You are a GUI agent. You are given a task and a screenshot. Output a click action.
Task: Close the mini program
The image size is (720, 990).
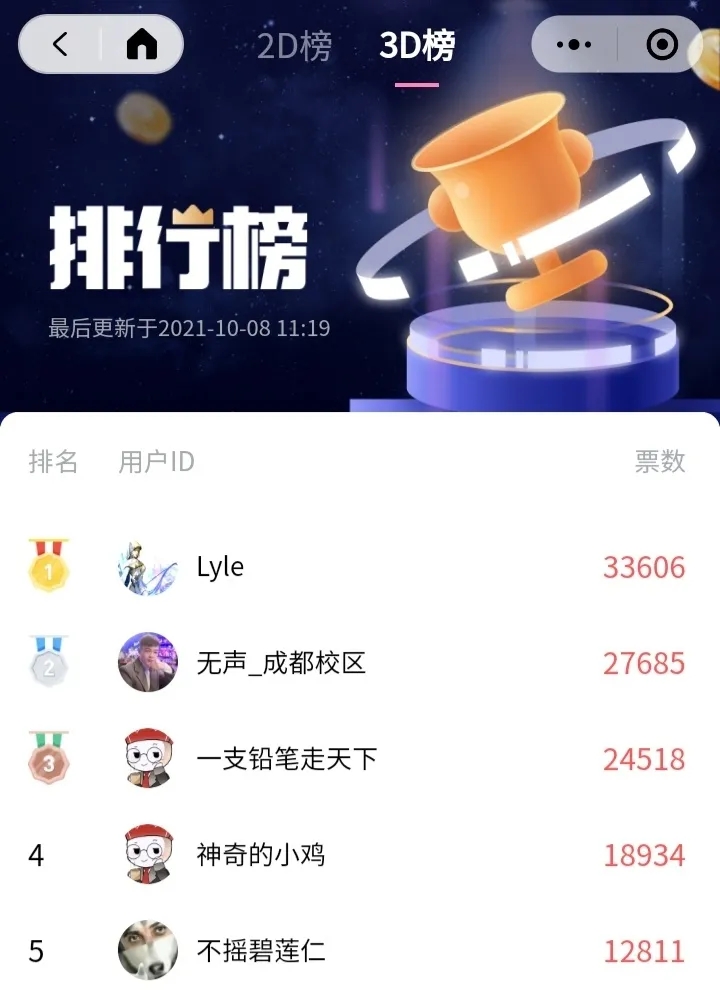pyautogui.click(x=661, y=45)
